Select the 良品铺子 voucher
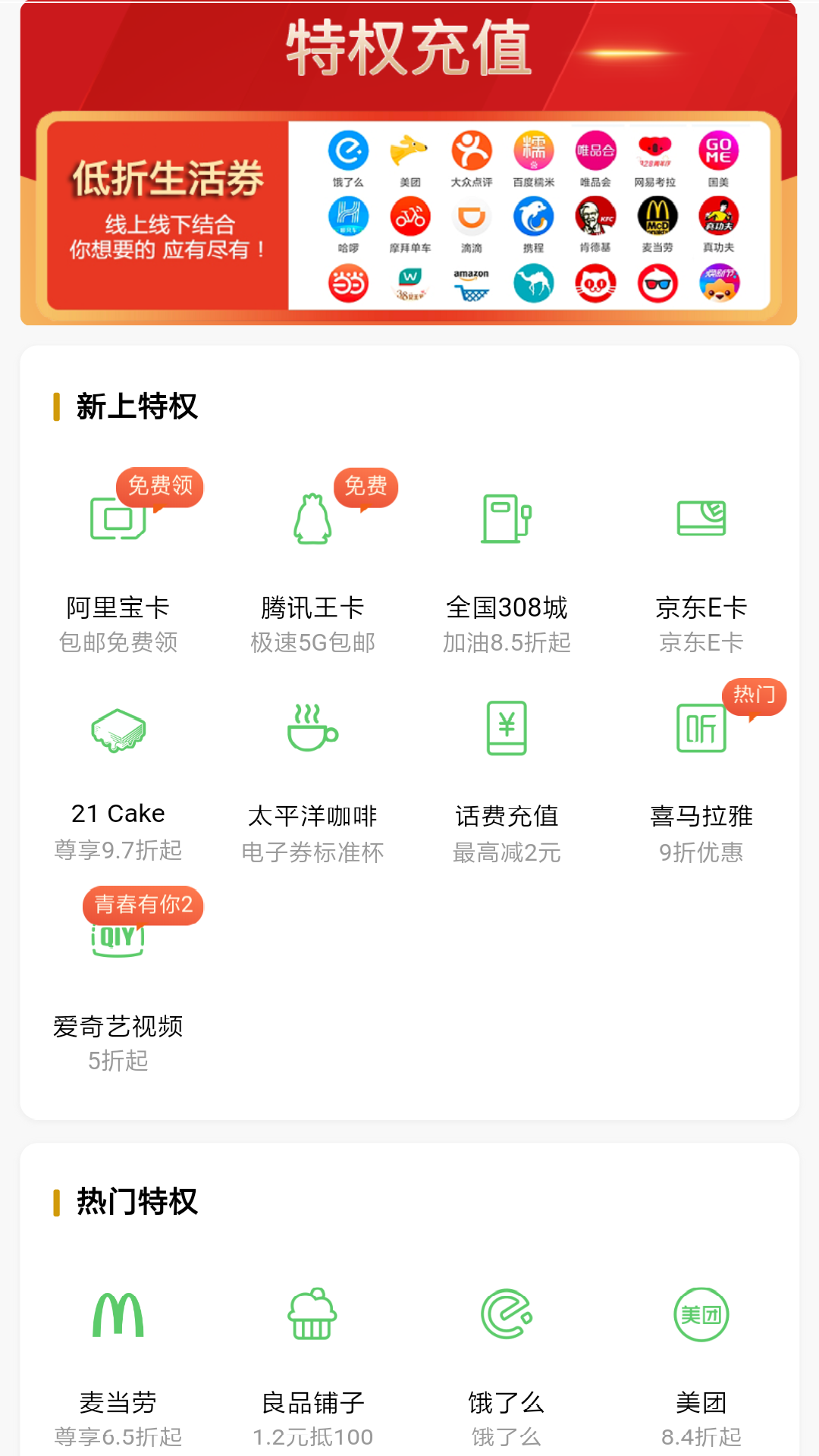This screenshot has width=819, height=1456. [312, 1357]
